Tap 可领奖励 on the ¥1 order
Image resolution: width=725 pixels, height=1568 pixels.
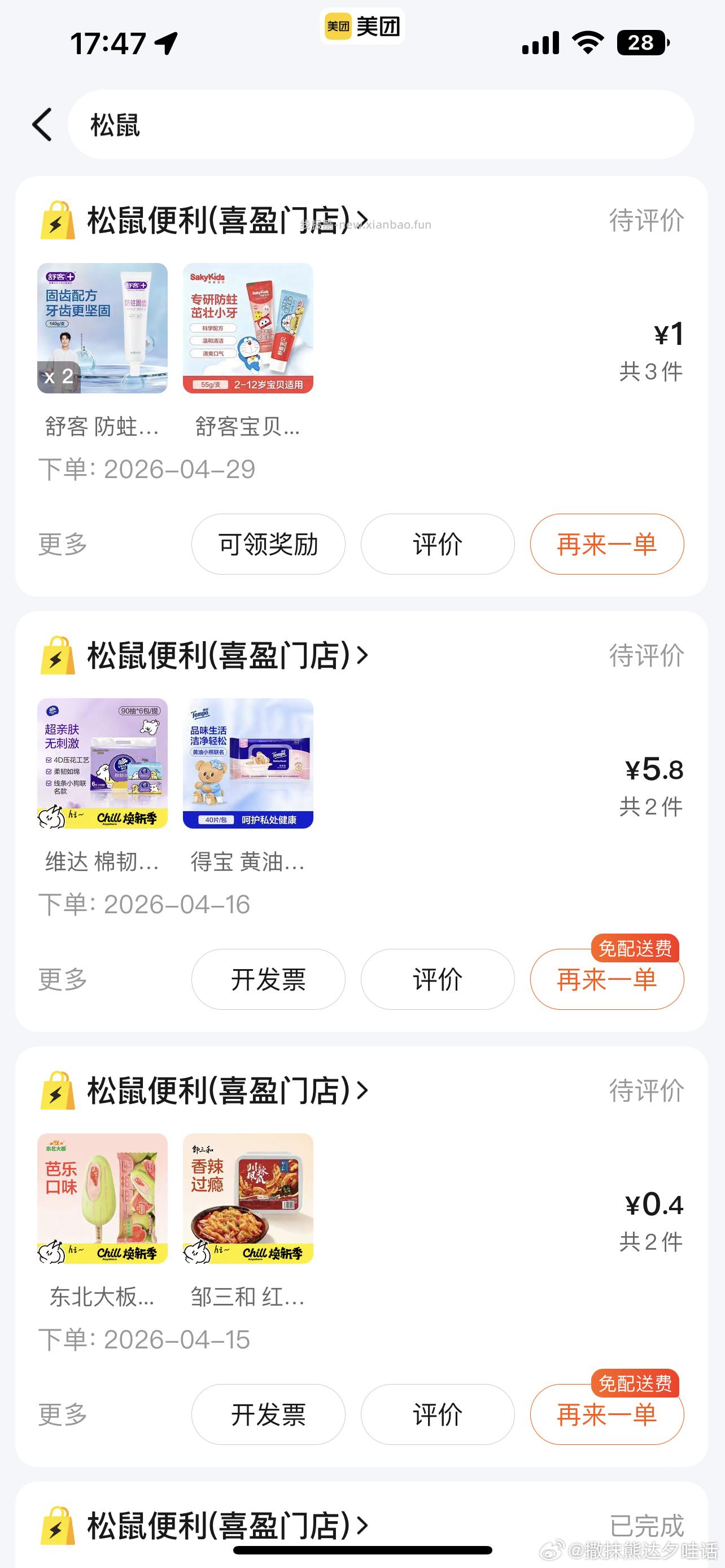pyautogui.click(x=268, y=544)
